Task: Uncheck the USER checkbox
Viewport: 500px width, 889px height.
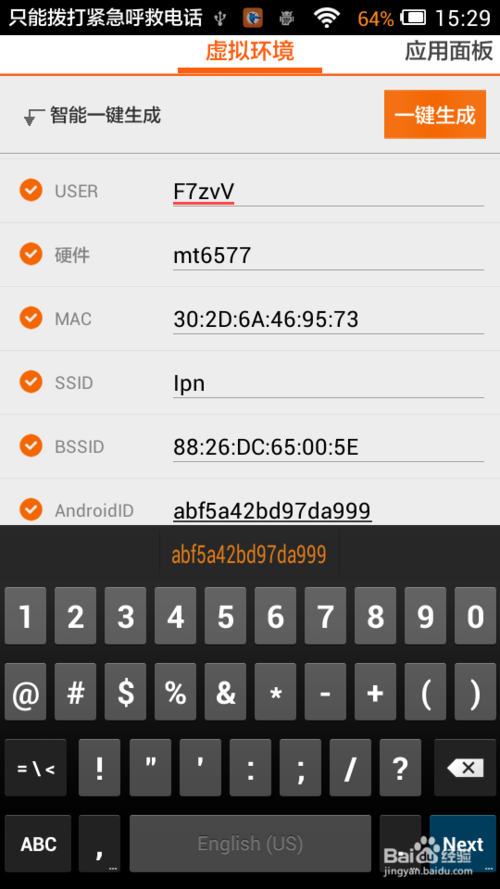Action: tap(31, 190)
